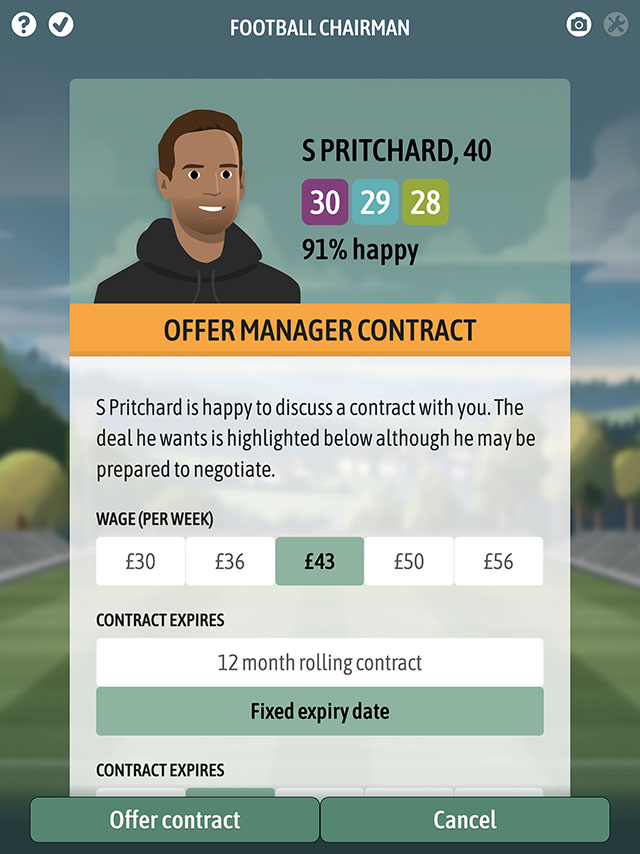
Task: Take a screenshot with the camera icon
Action: pos(578,25)
